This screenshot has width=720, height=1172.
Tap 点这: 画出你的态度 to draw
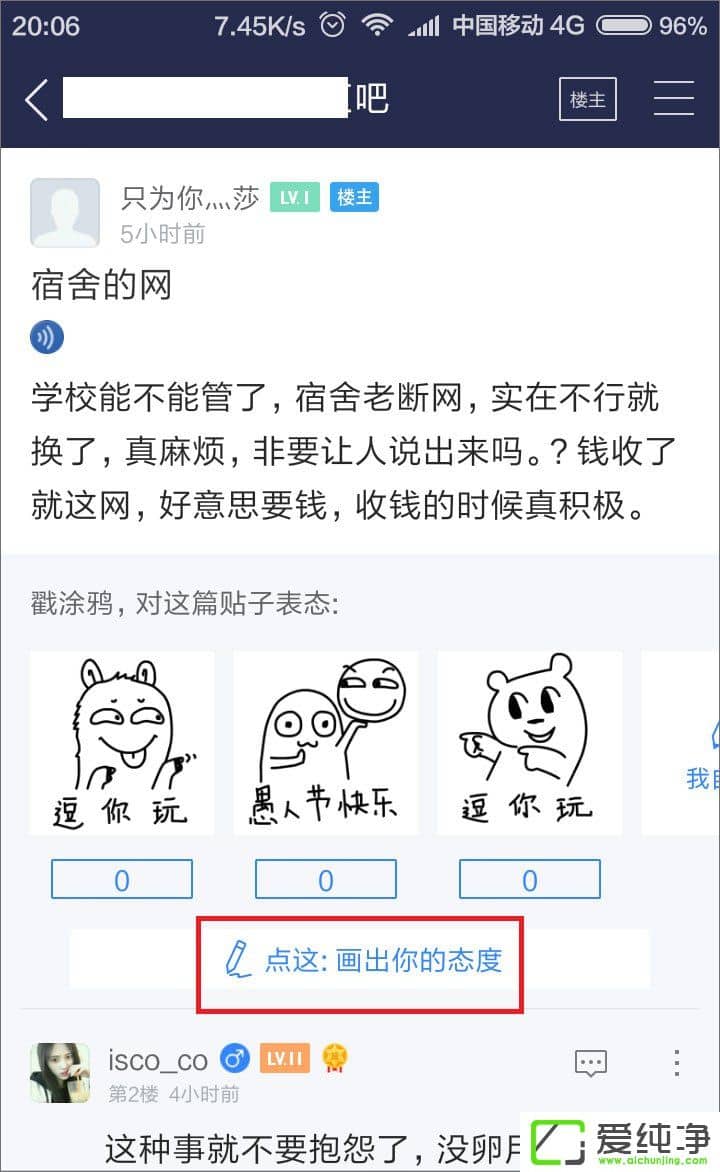[x=364, y=960]
